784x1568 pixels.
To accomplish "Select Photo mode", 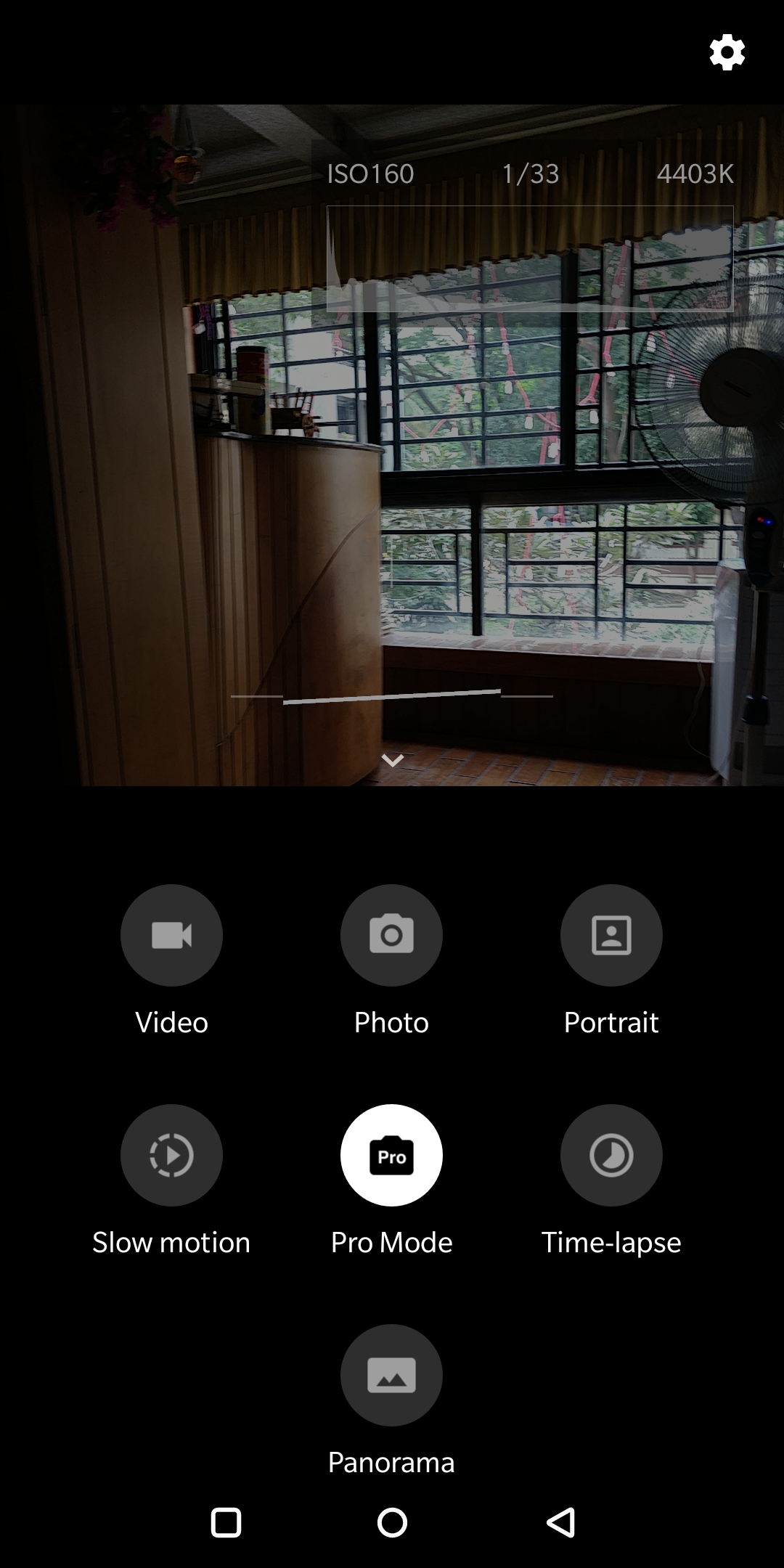I will pos(391,935).
